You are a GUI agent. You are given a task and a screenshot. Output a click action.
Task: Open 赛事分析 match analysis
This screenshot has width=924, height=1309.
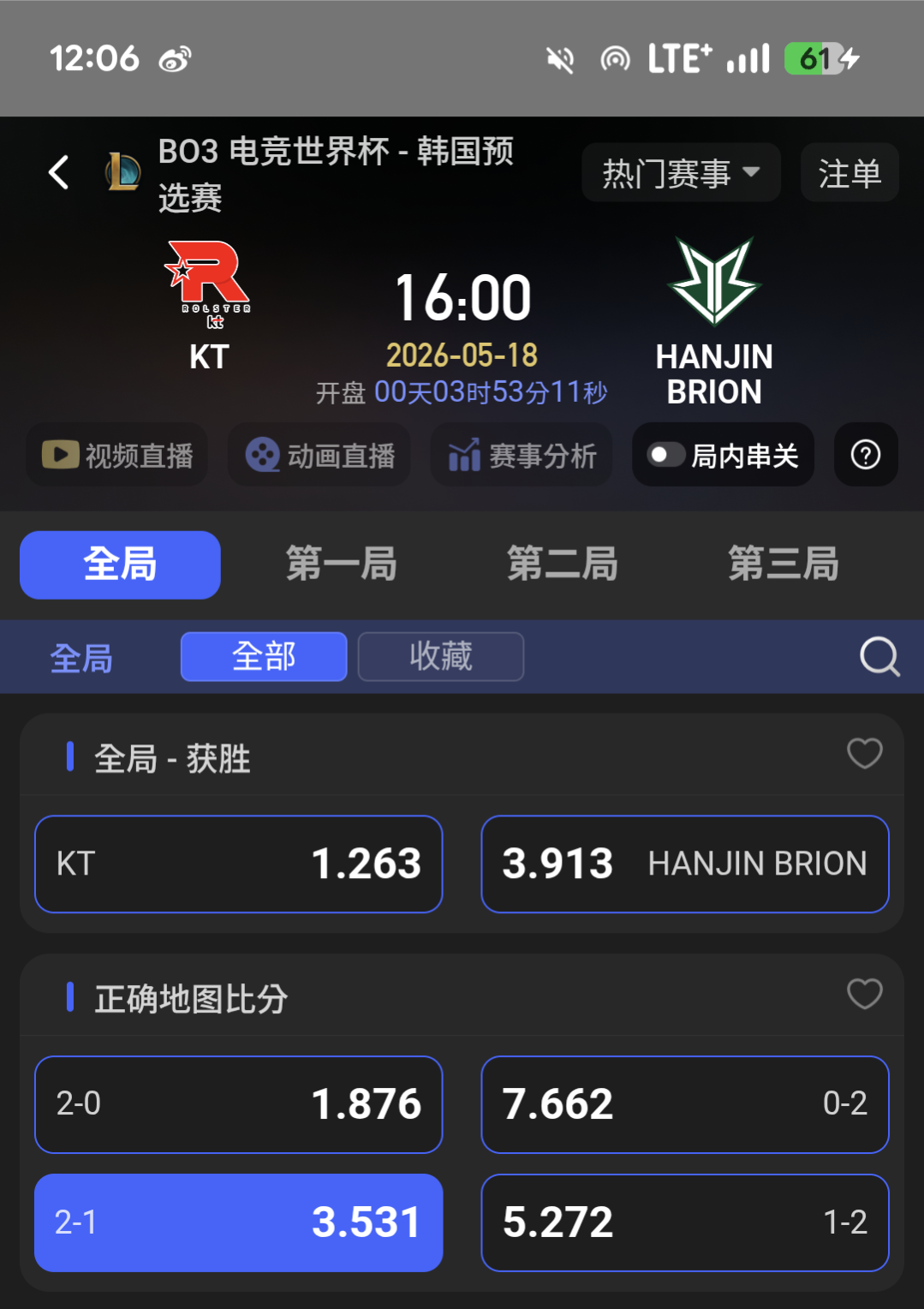[x=522, y=455]
